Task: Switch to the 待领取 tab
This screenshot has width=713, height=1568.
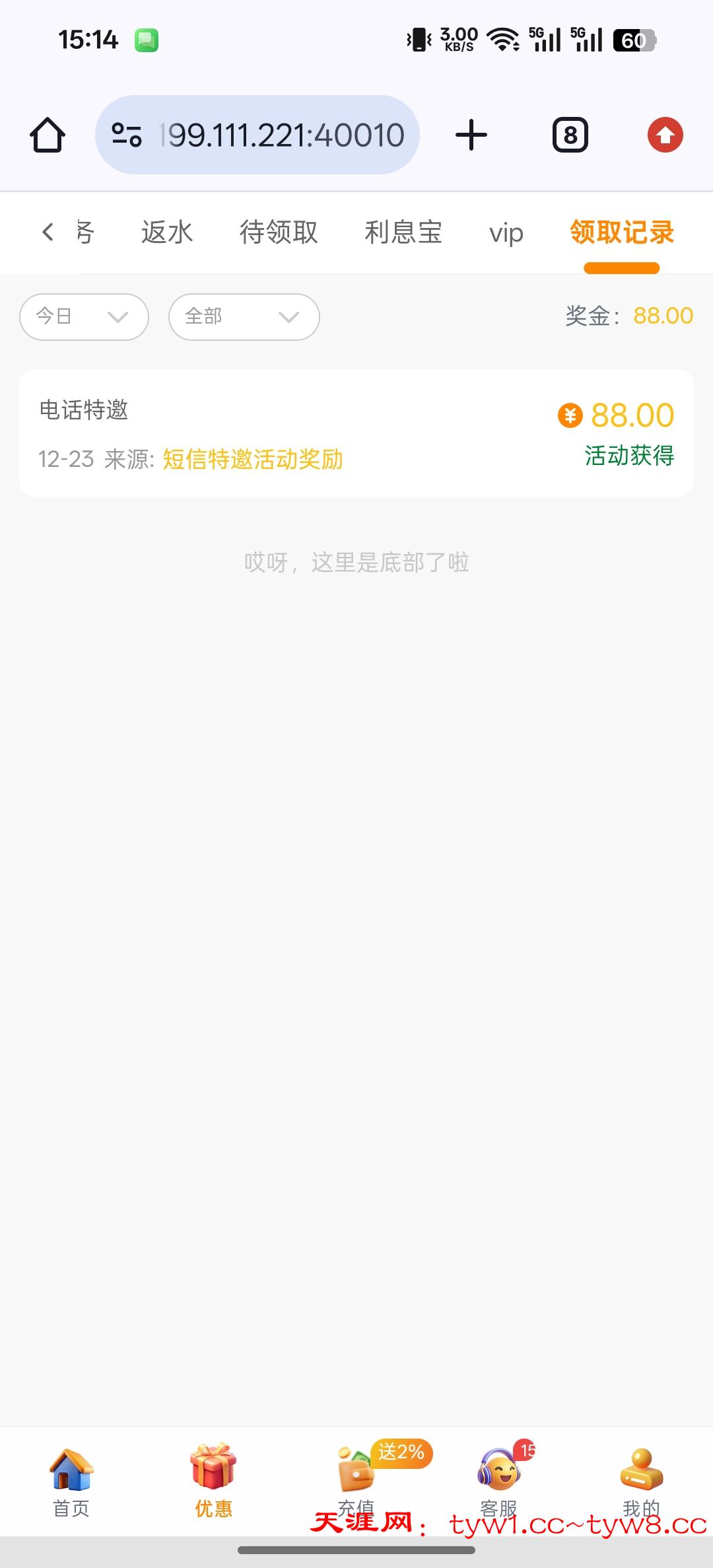Action: 279,232
